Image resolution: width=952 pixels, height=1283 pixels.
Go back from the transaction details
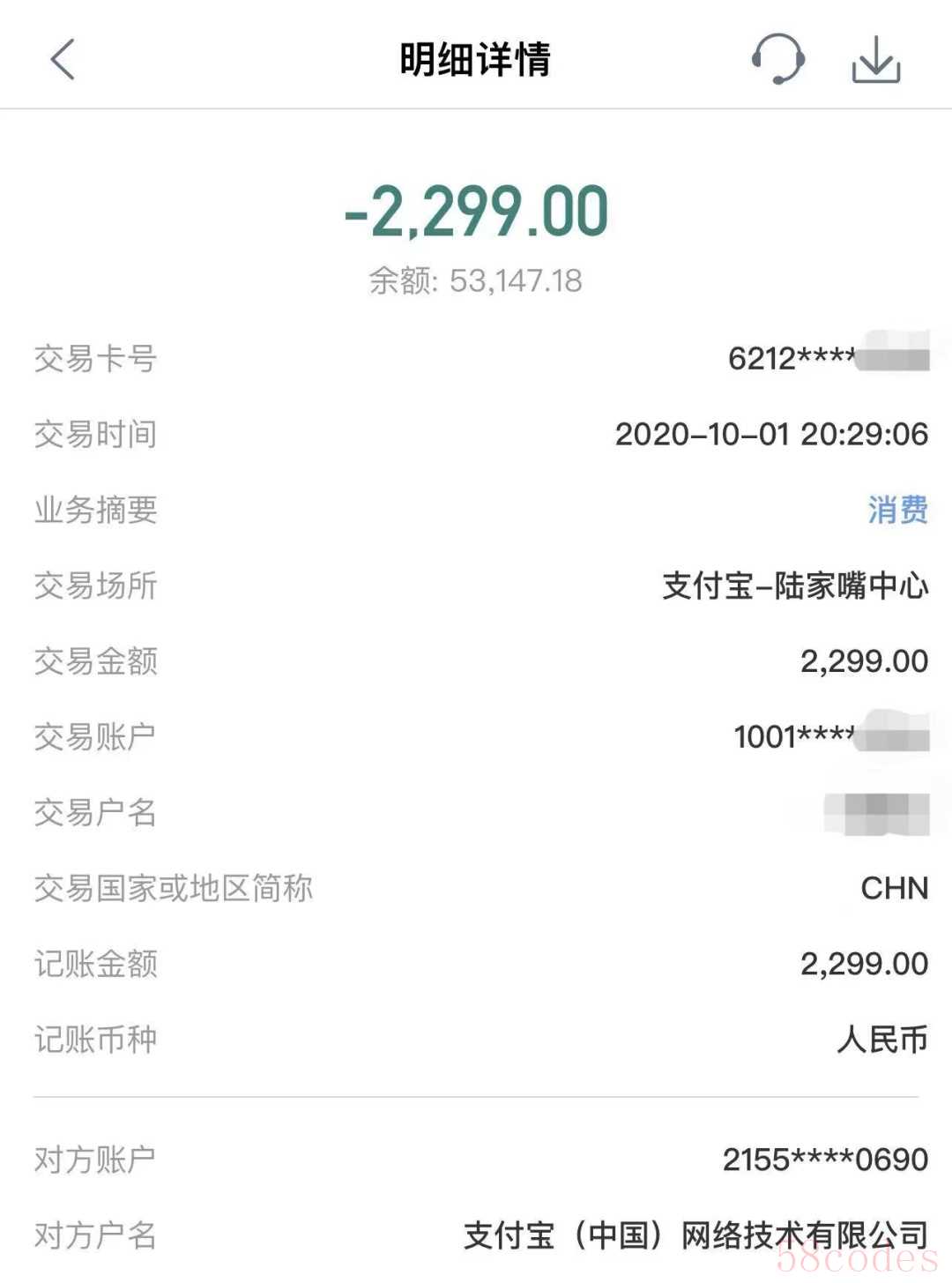(63, 60)
